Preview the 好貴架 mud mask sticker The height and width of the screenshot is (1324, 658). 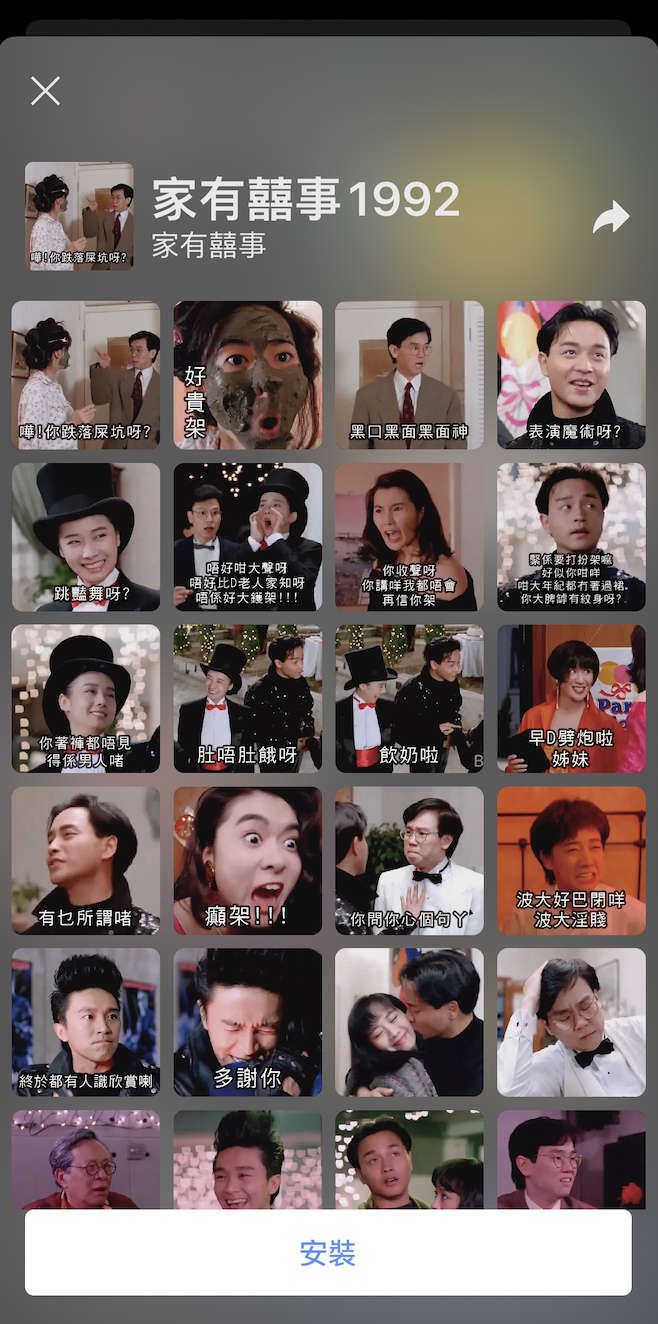[x=248, y=375]
